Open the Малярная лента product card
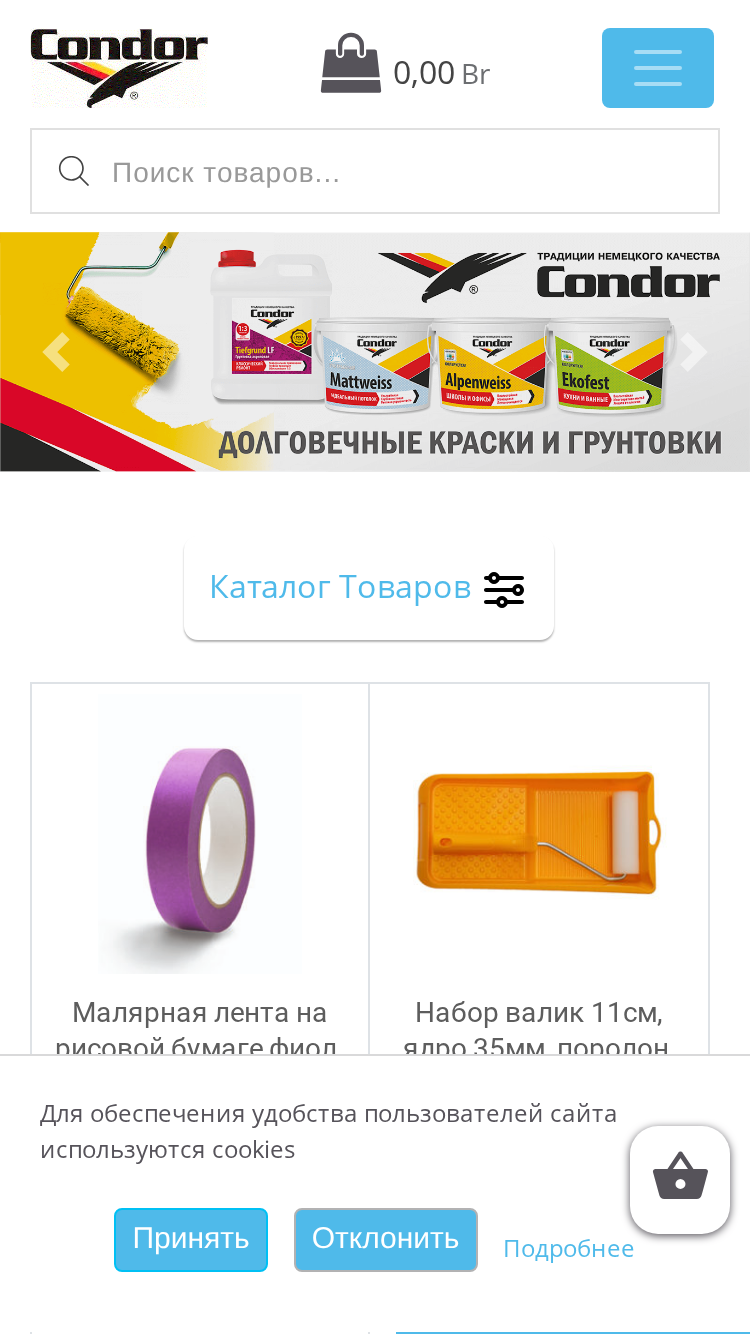This screenshot has width=750, height=1334. 200,870
